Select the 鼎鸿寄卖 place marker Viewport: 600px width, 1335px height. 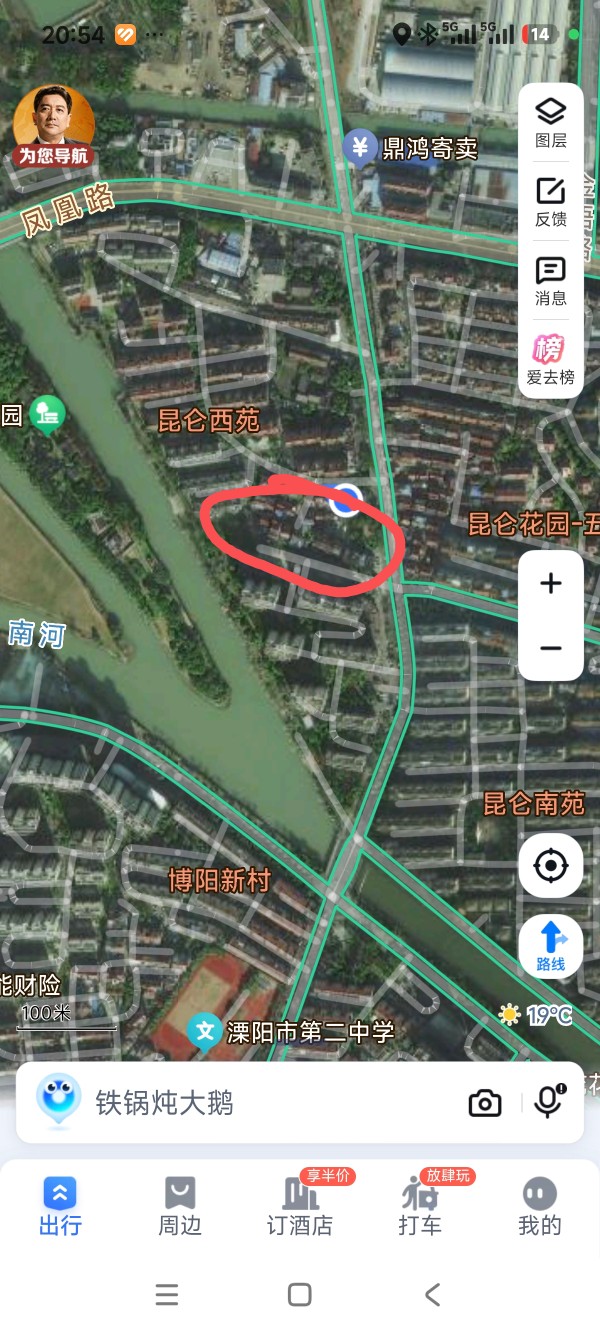pyautogui.click(x=360, y=148)
